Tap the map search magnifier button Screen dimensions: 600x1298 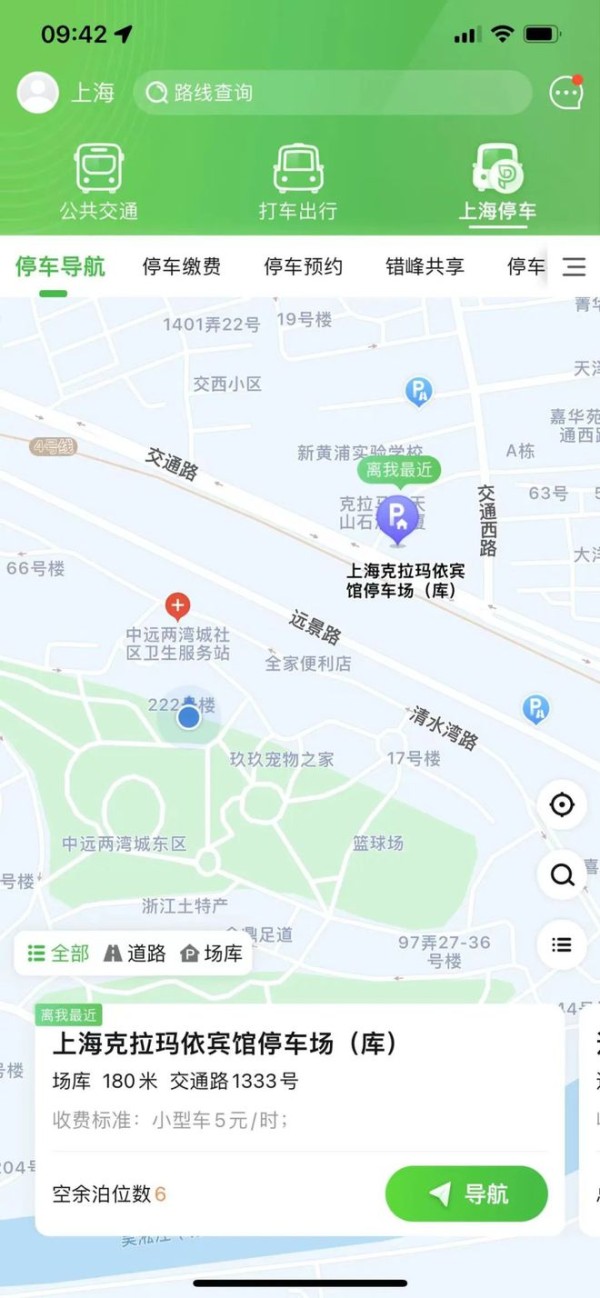562,875
